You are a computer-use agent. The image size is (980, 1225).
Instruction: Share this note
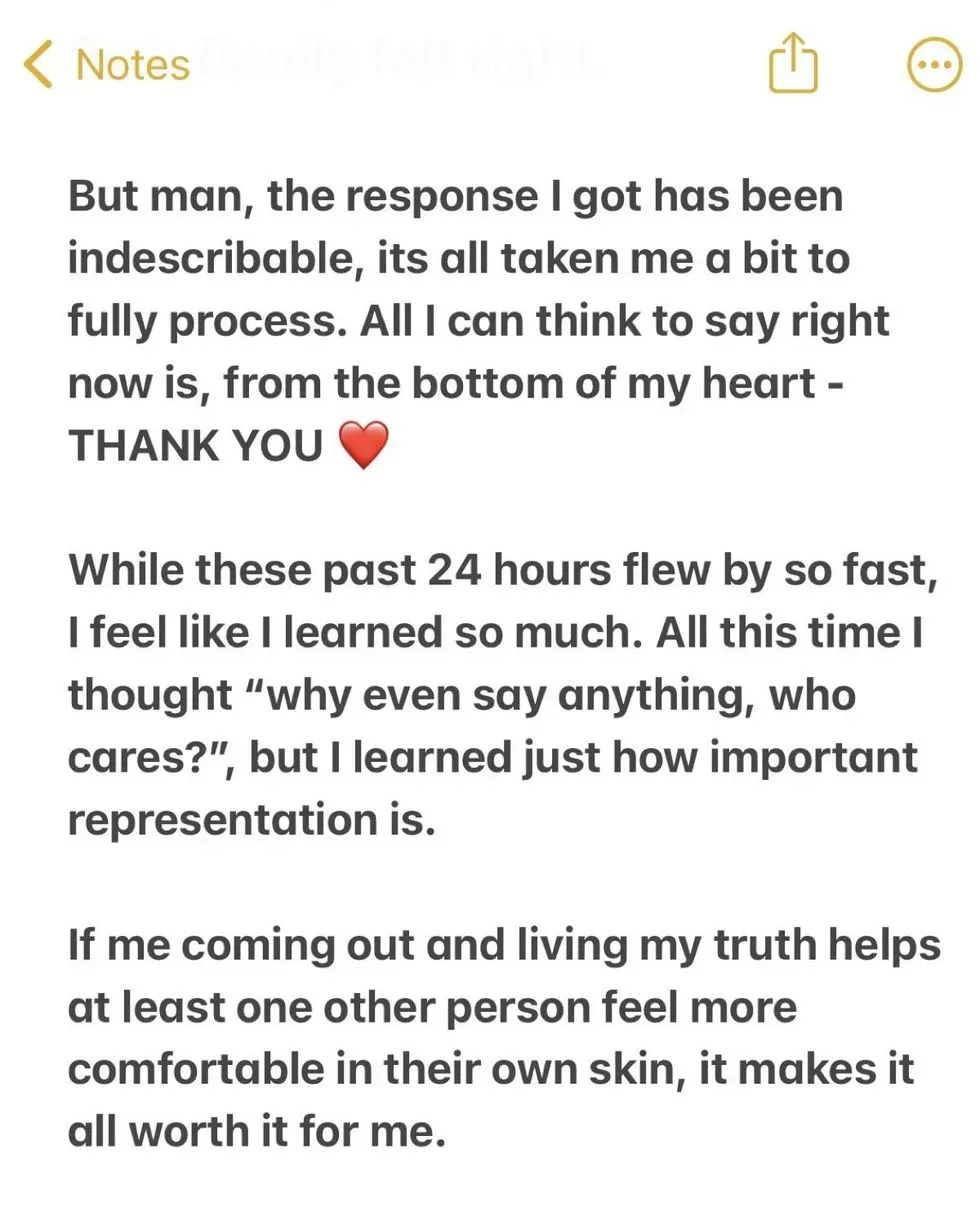click(793, 64)
